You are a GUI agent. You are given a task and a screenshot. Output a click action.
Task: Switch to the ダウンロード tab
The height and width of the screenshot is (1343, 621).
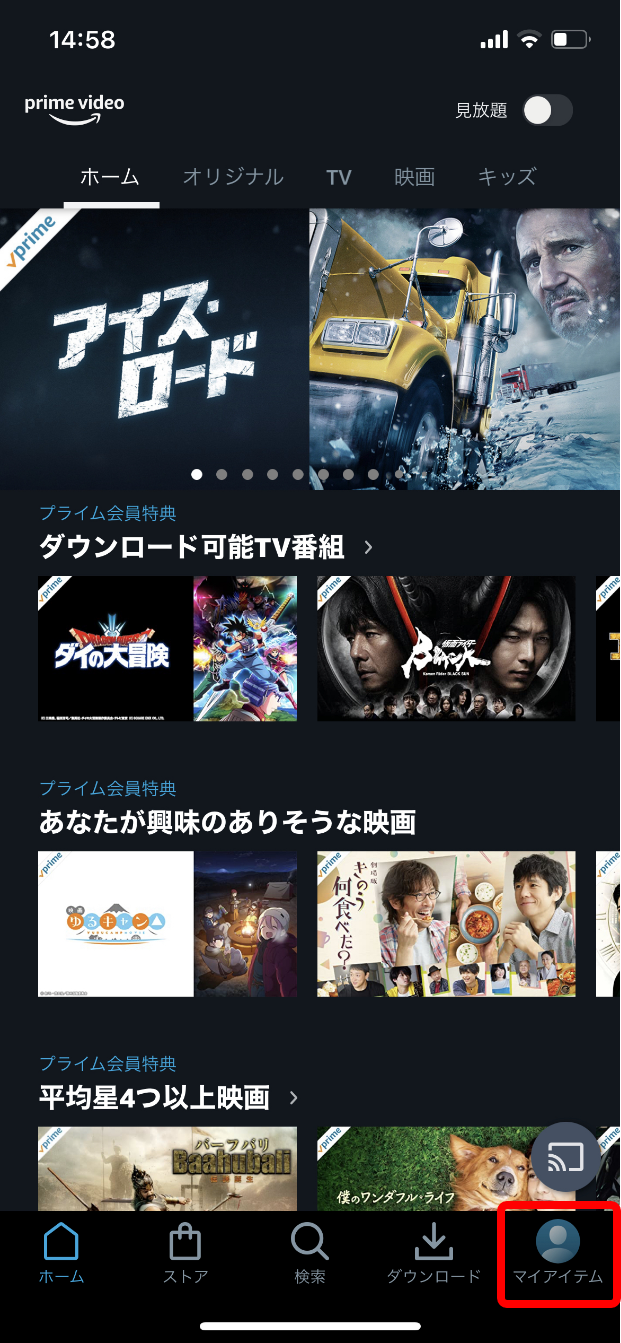434,1254
